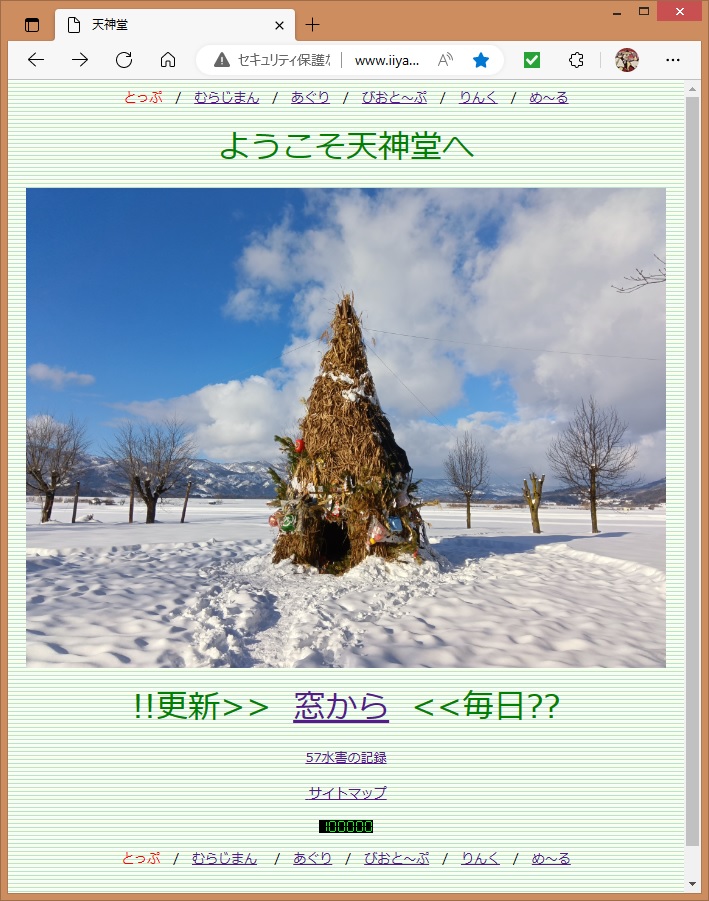Open the 窓から link
709x901 pixels.
341,706
